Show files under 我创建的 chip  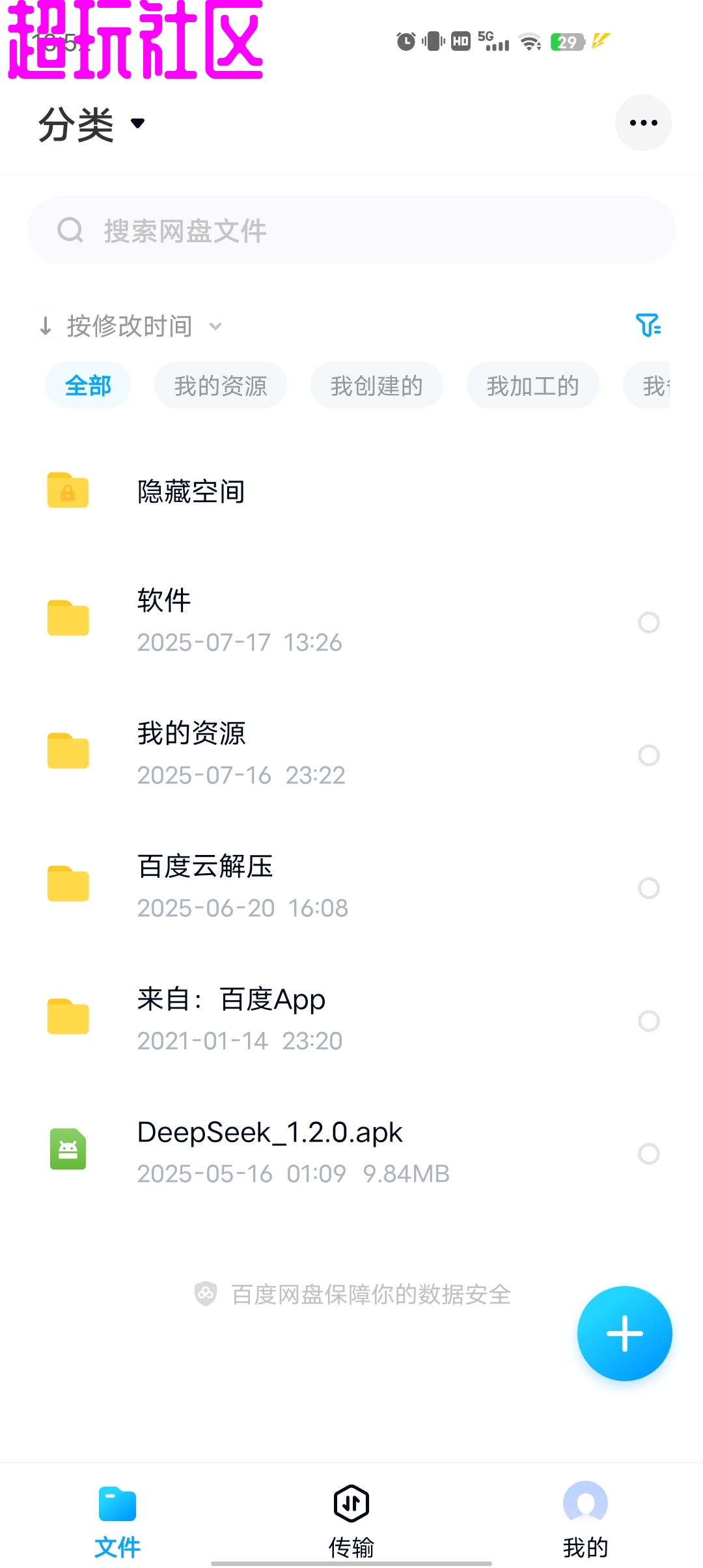pos(376,385)
